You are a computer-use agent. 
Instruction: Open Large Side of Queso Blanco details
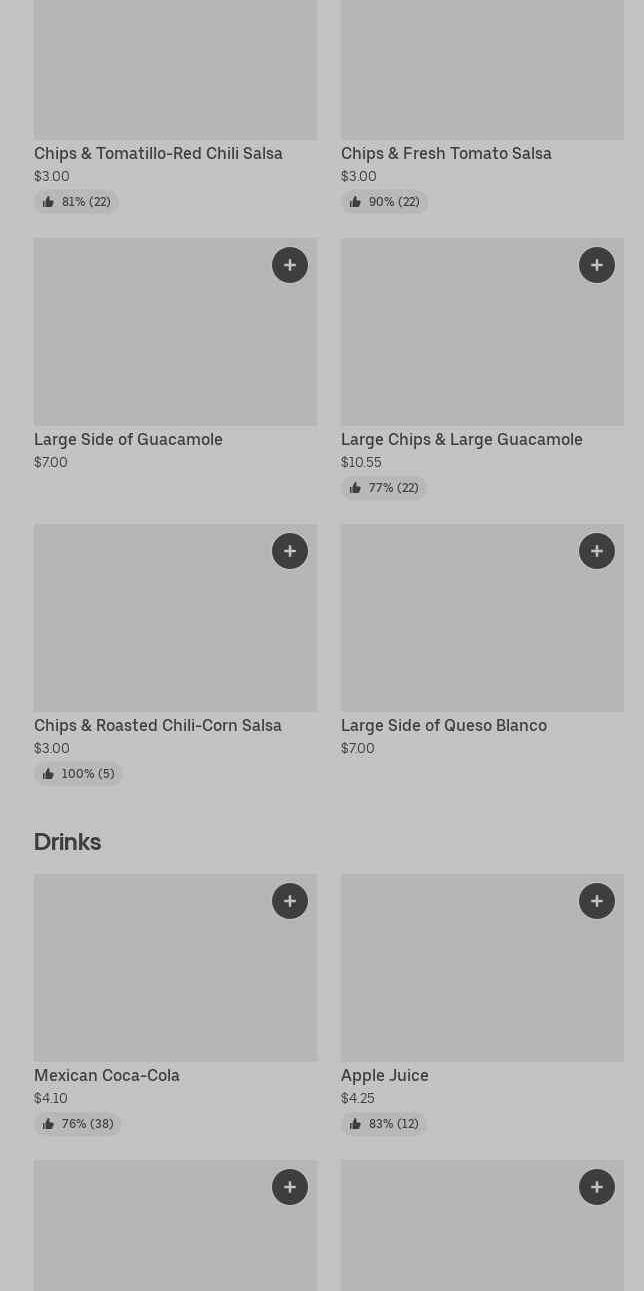(444, 725)
